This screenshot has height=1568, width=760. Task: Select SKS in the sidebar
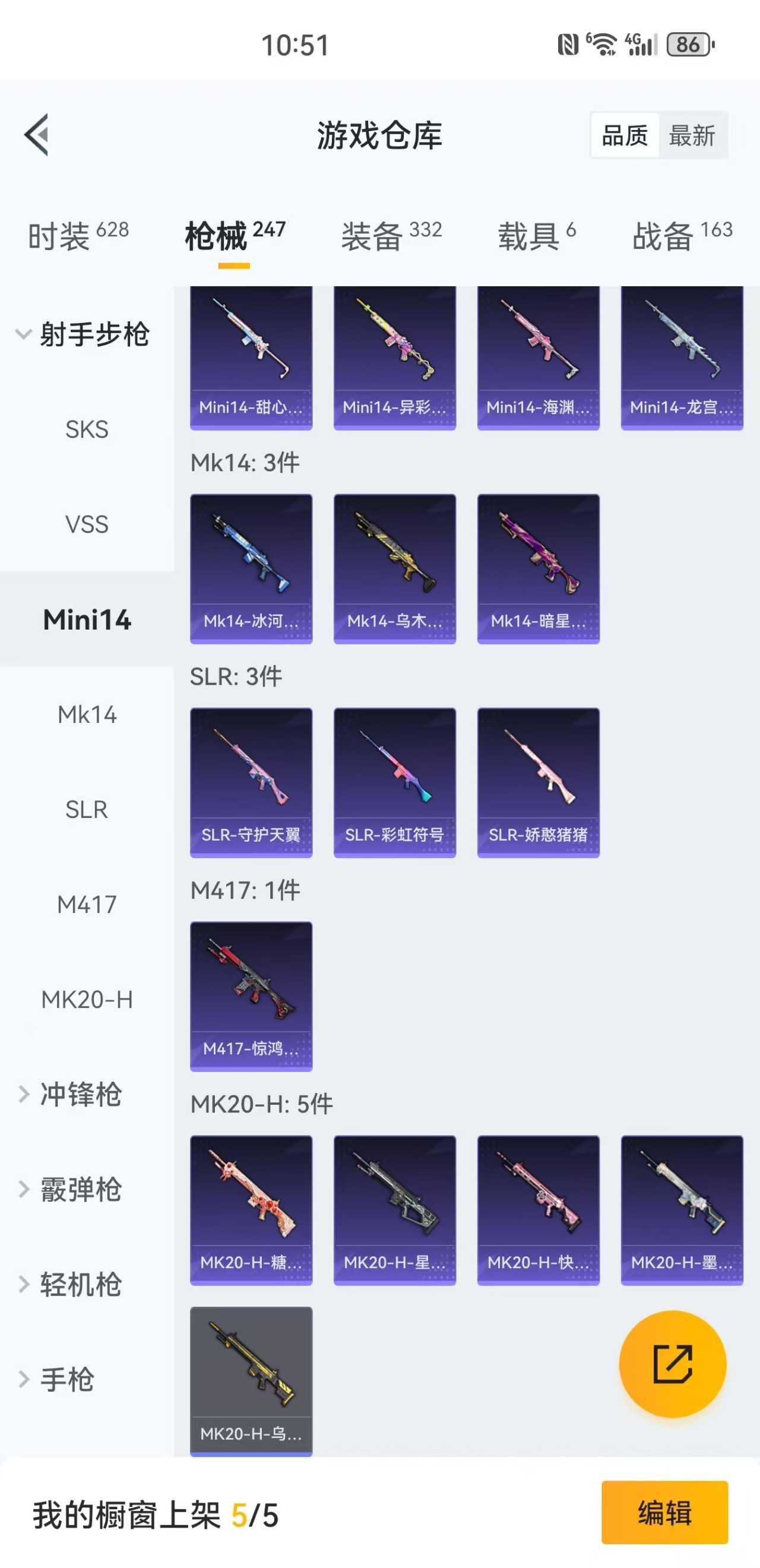pos(87,429)
